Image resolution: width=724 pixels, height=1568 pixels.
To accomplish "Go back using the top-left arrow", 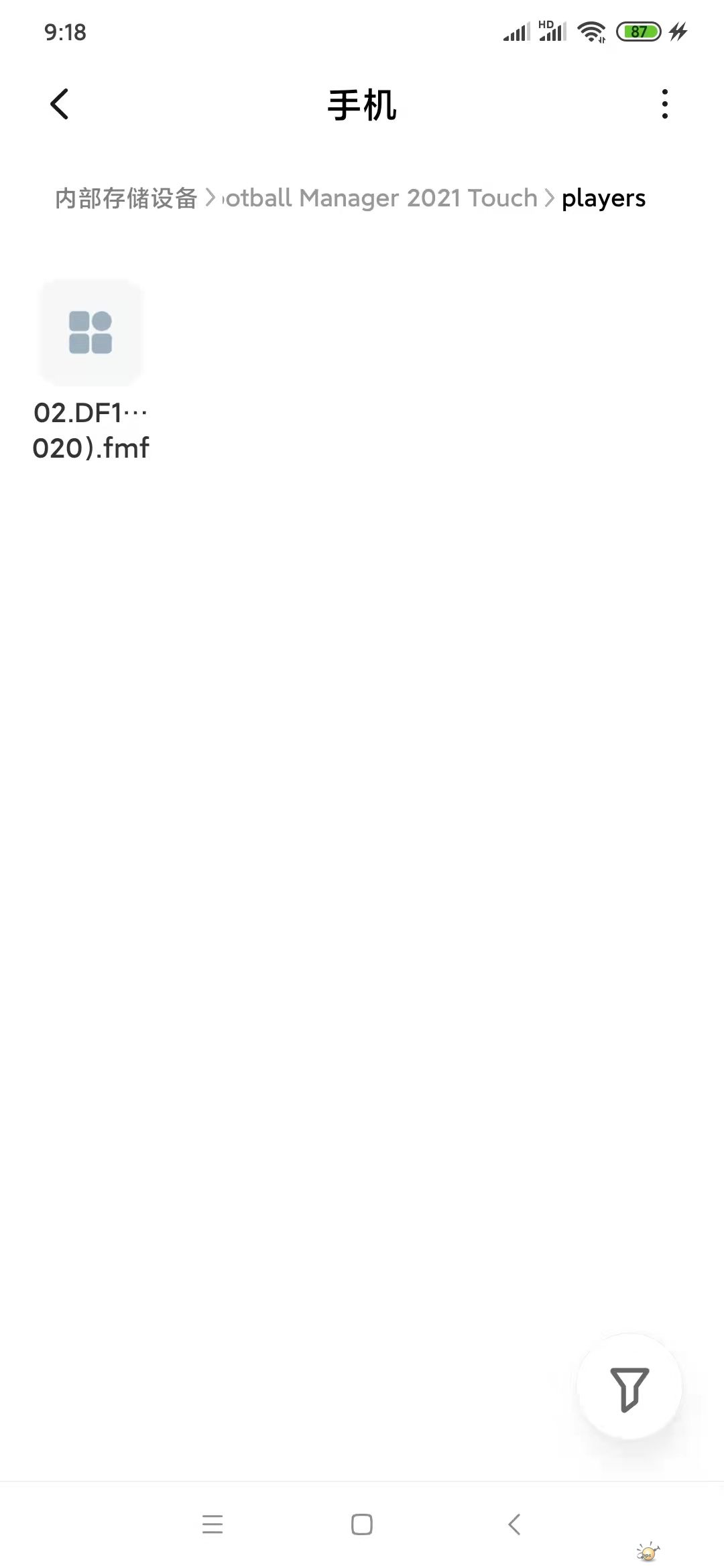I will click(x=60, y=105).
